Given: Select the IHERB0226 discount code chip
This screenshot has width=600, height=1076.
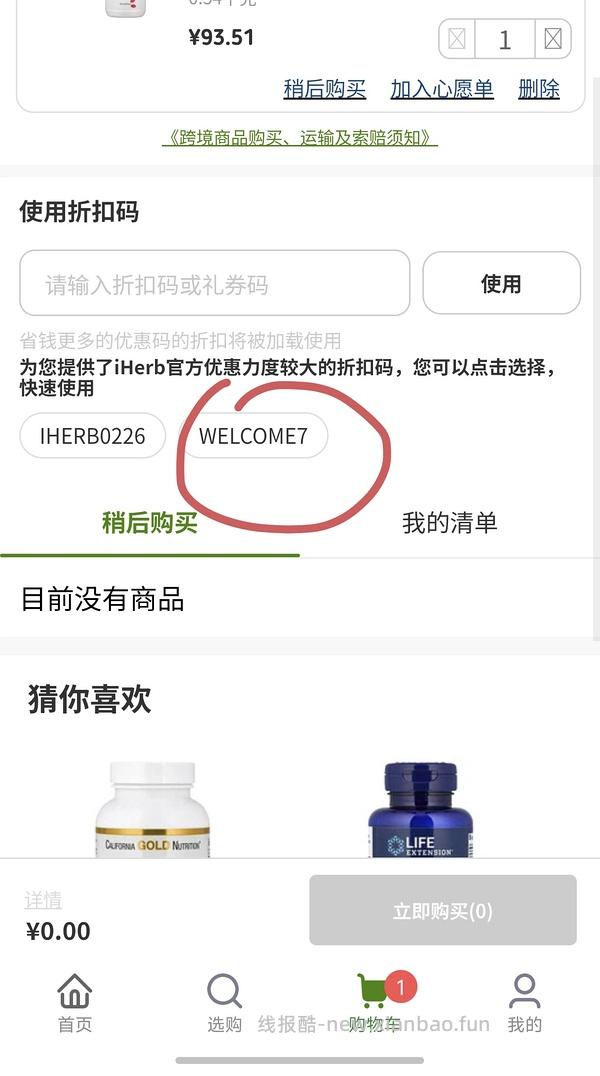Looking at the screenshot, I should point(92,436).
